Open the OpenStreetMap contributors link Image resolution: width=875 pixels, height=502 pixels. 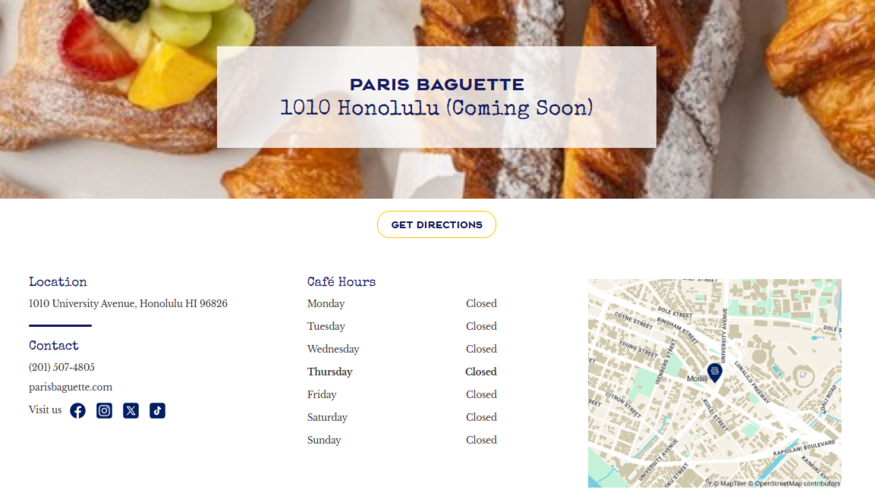point(797,483)
